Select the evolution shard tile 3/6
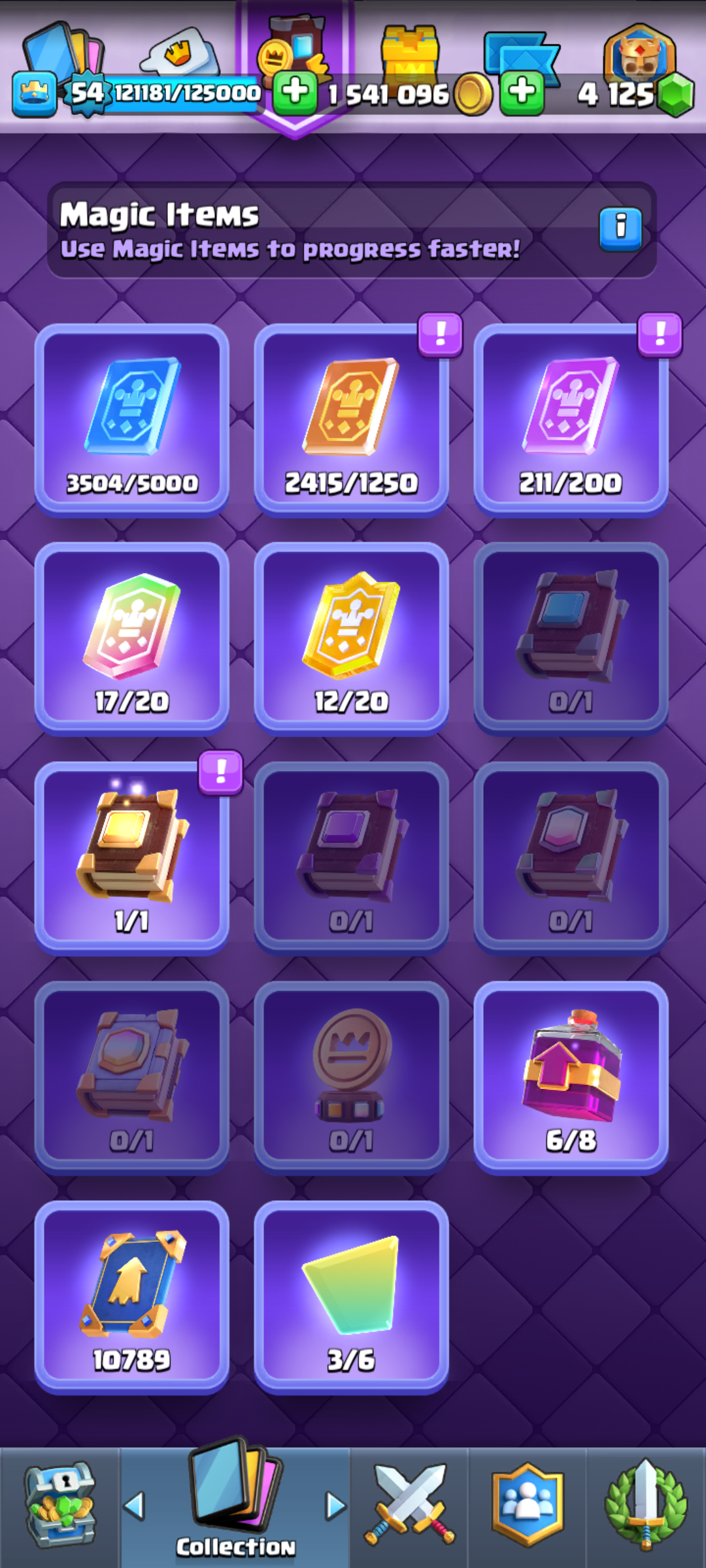The width and height of the screenshot is (706, 1568). (352, 1298)
